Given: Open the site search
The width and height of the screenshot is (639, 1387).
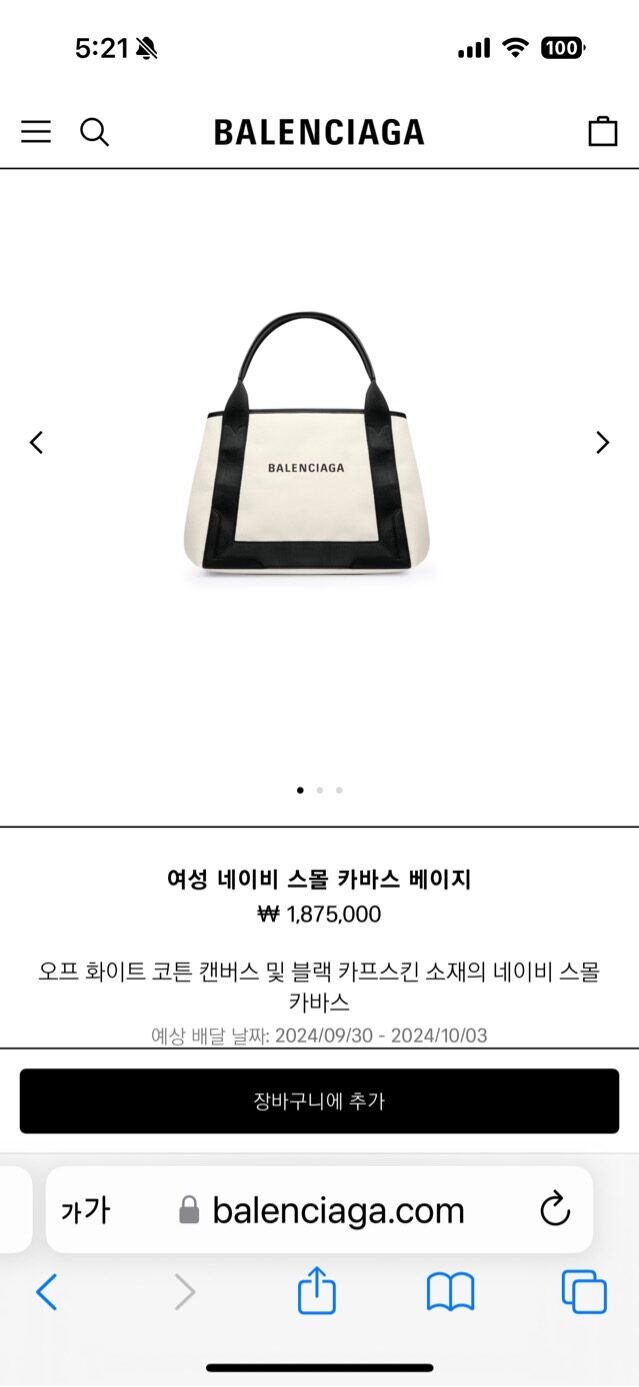Looking at the screenshot, I should 94,132.
